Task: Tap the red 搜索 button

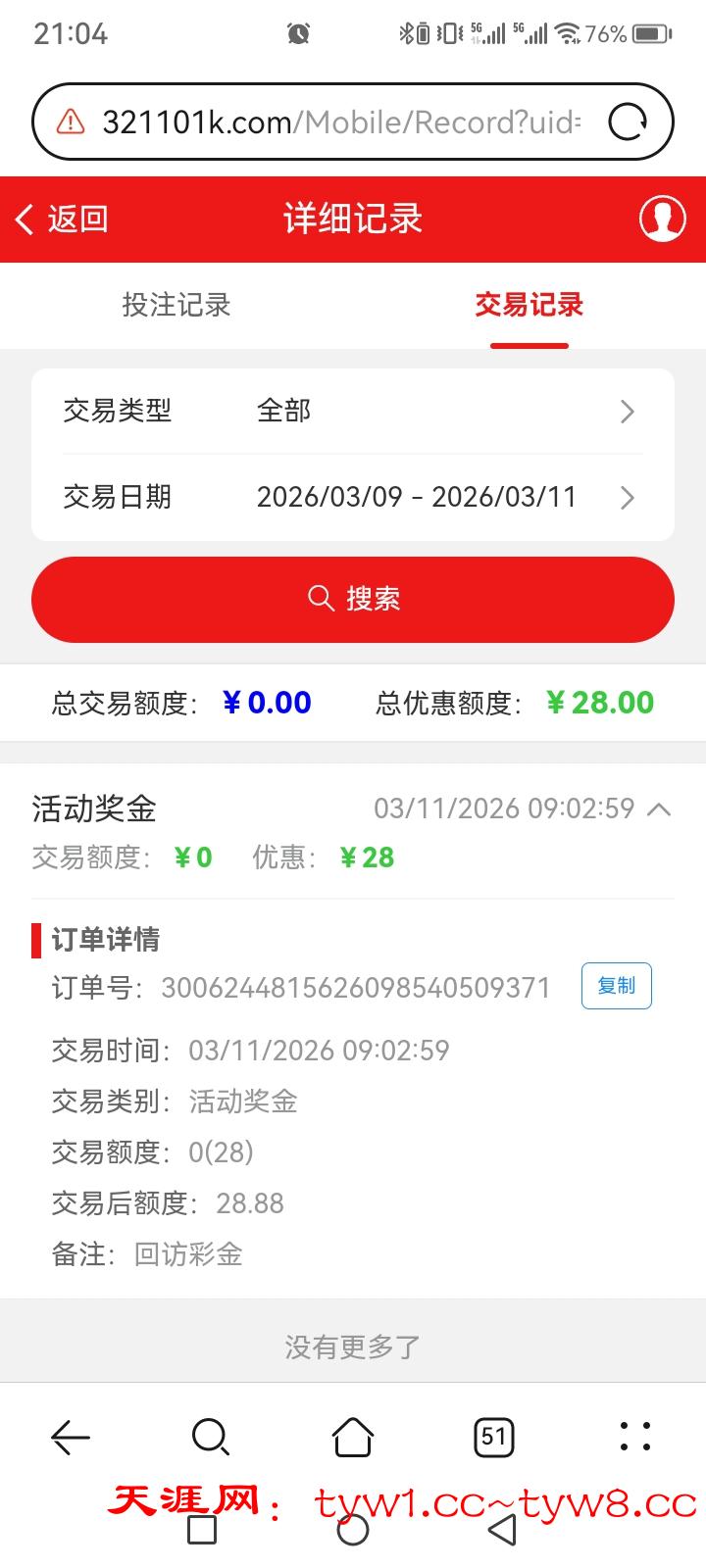Action: click(353, 599)
